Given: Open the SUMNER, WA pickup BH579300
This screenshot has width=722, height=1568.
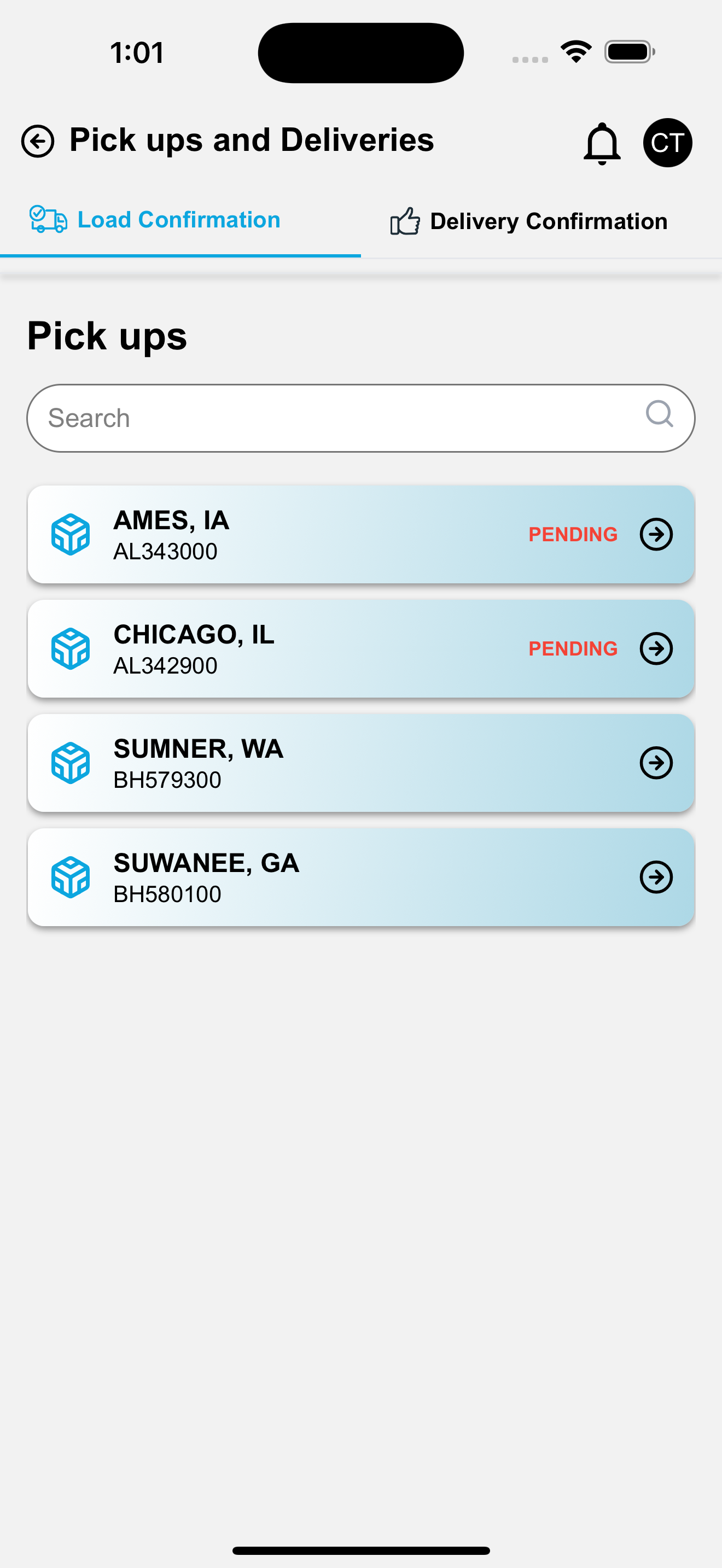Looking at the screenshot, I should coord(360,763).
